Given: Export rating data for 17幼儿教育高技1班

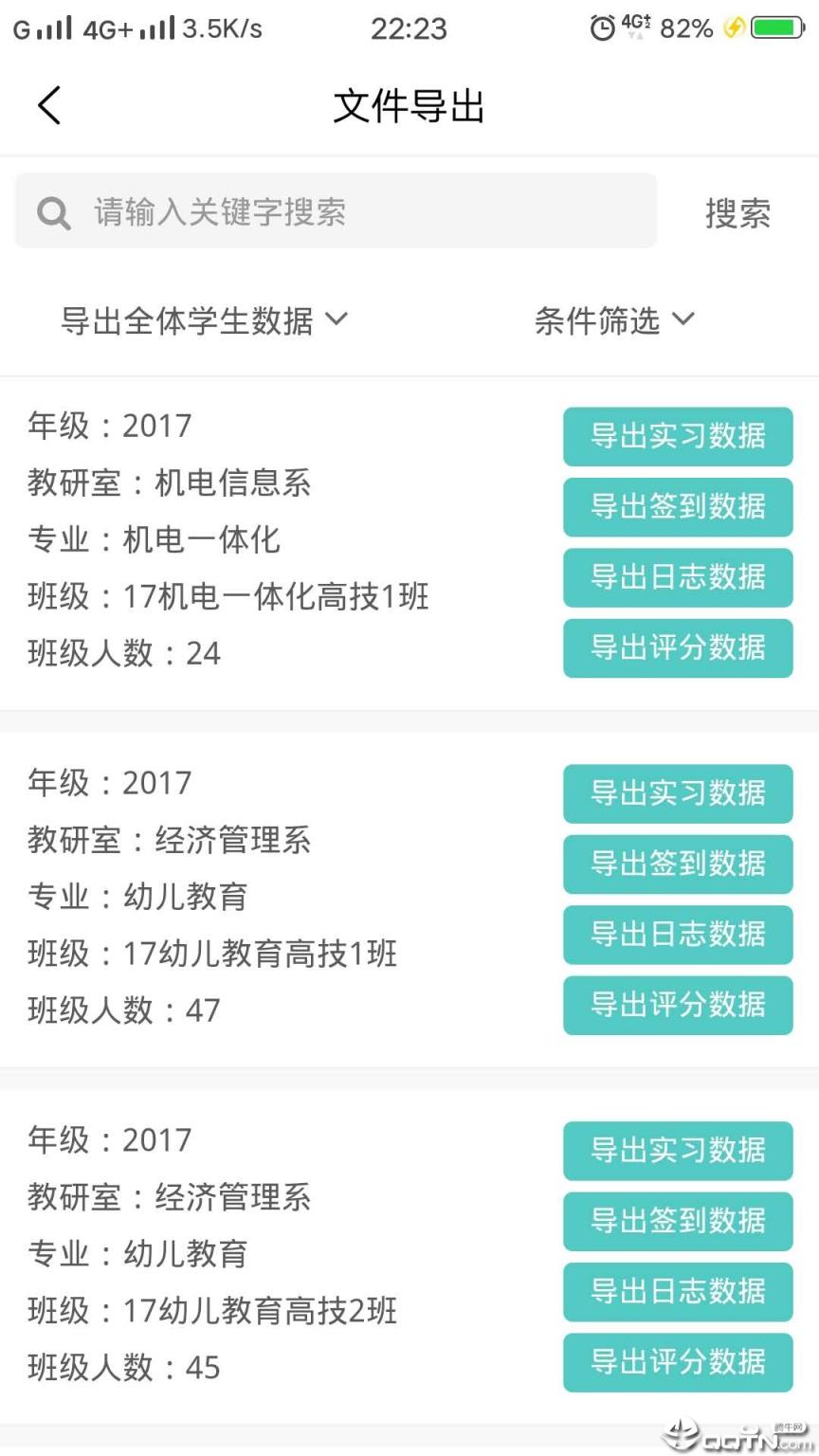Looking at the screenshot, I should (677, 1007).
